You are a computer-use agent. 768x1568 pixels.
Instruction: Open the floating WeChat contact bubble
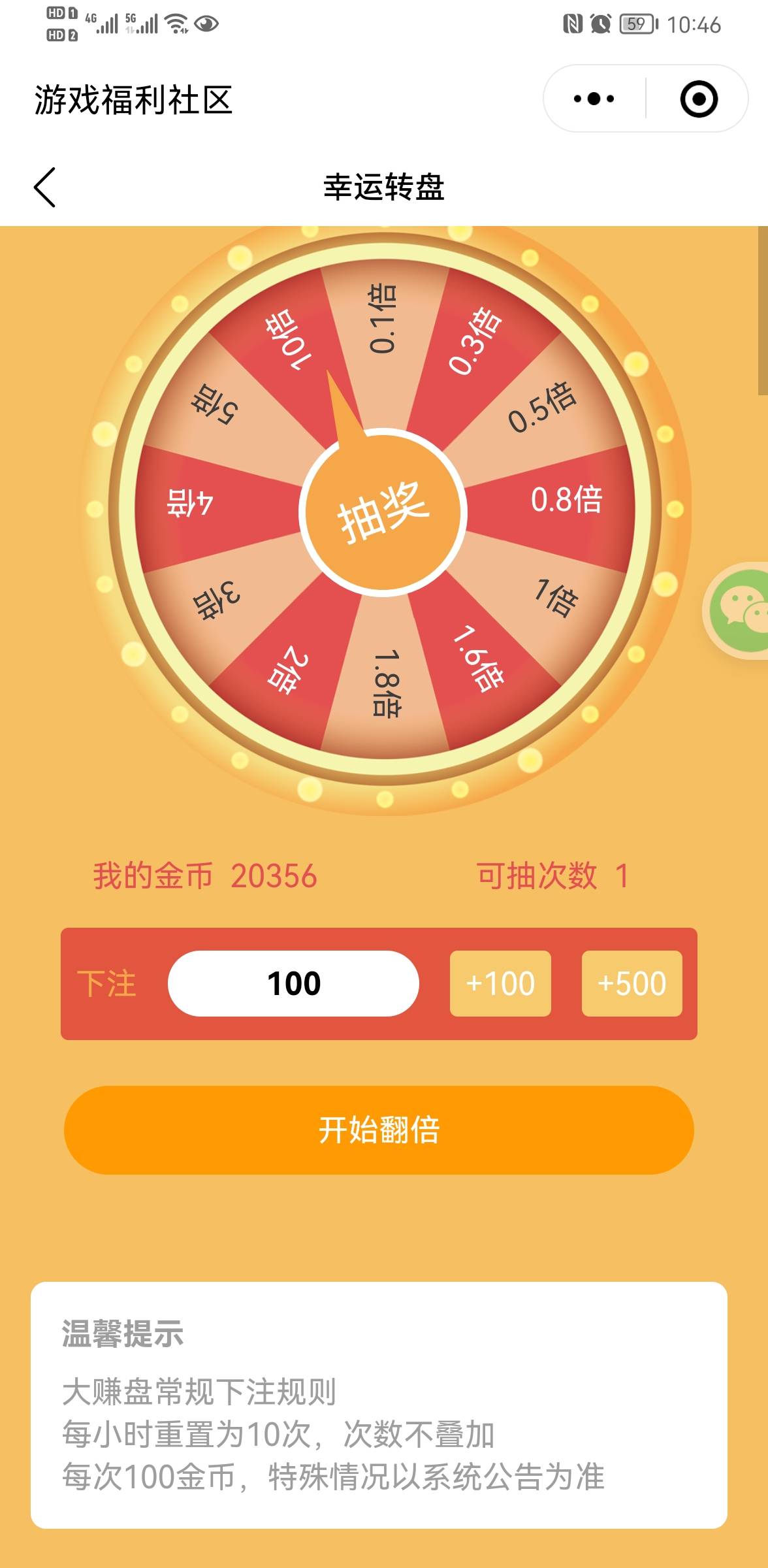pyautogui.click(x=741, y=610)
